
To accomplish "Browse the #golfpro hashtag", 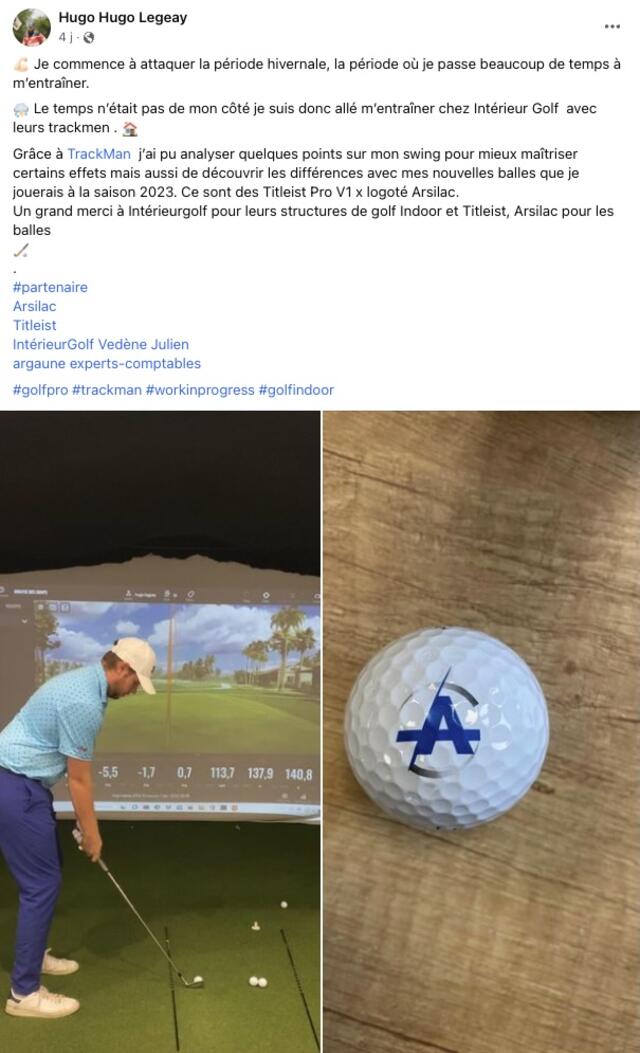I will (x=40, y=390).
